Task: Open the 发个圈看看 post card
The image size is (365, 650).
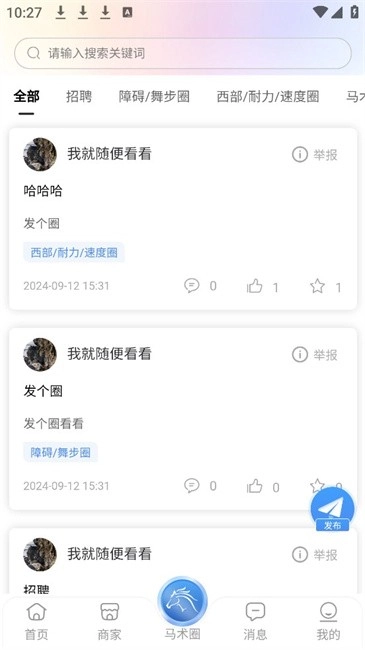Action: point(183,419)
